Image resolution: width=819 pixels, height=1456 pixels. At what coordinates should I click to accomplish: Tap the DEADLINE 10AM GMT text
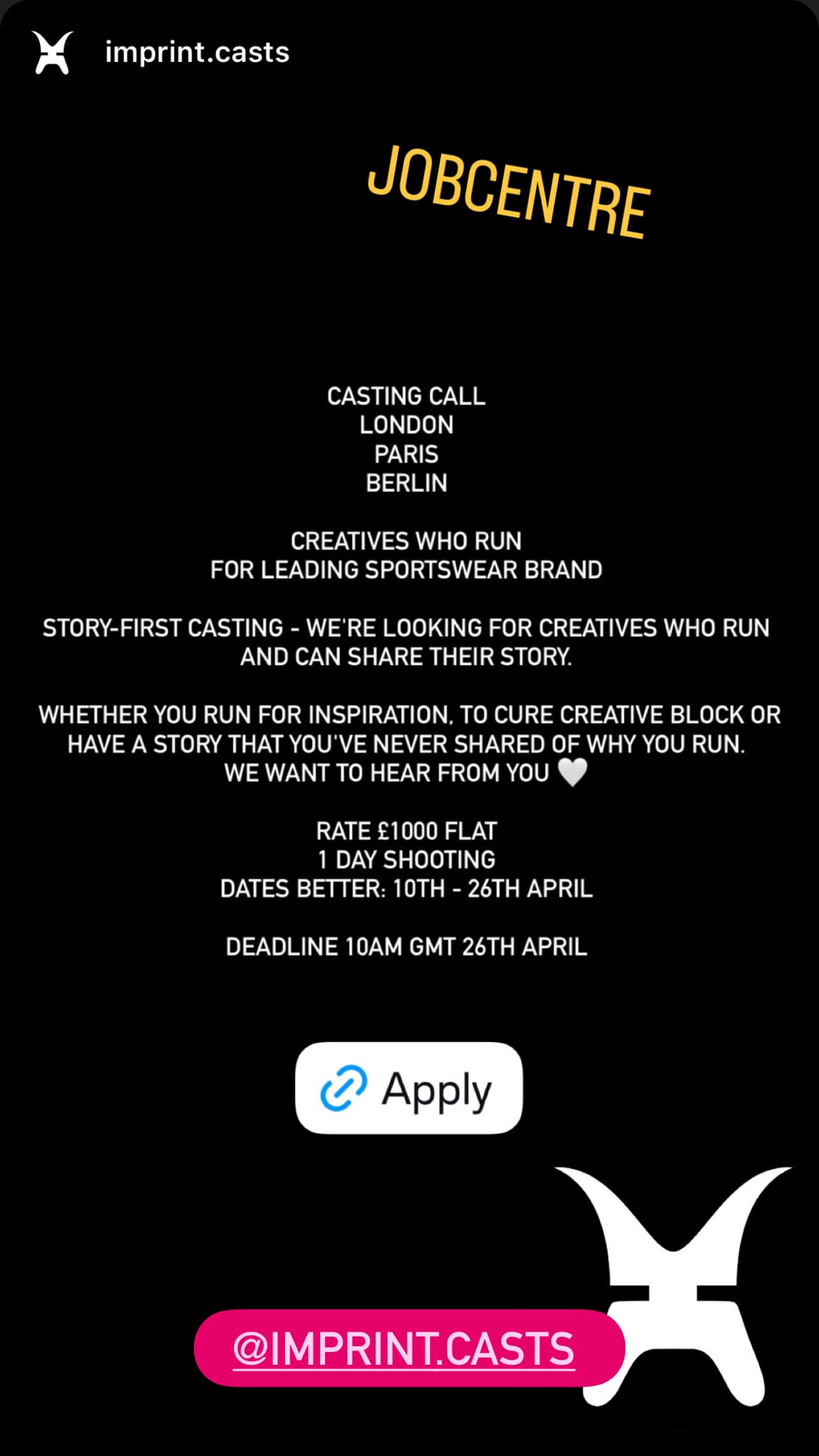(407, 947)
